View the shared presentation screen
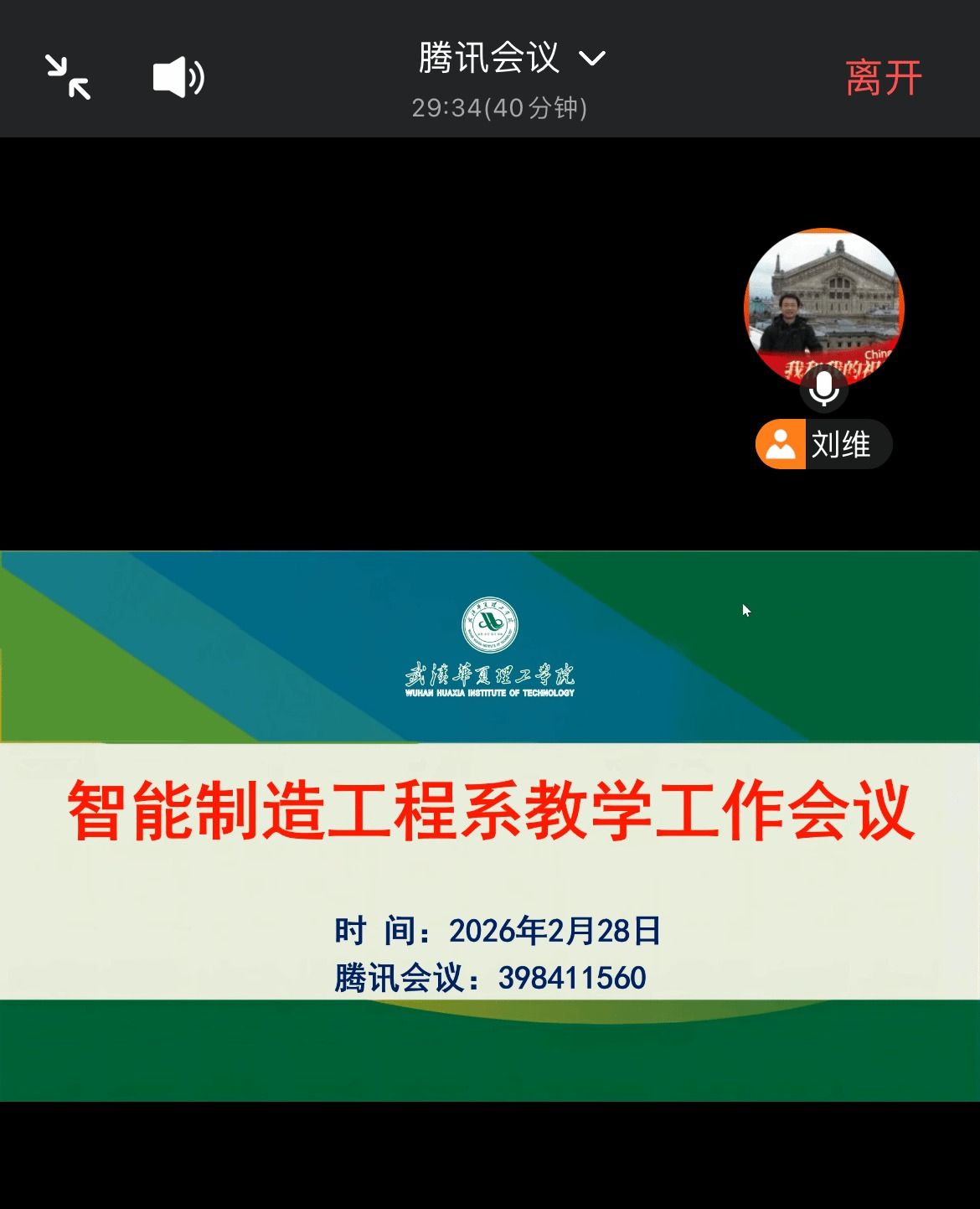Image resolution: width=980 pixels, height=1209 pixels. [x=490, y=825]
